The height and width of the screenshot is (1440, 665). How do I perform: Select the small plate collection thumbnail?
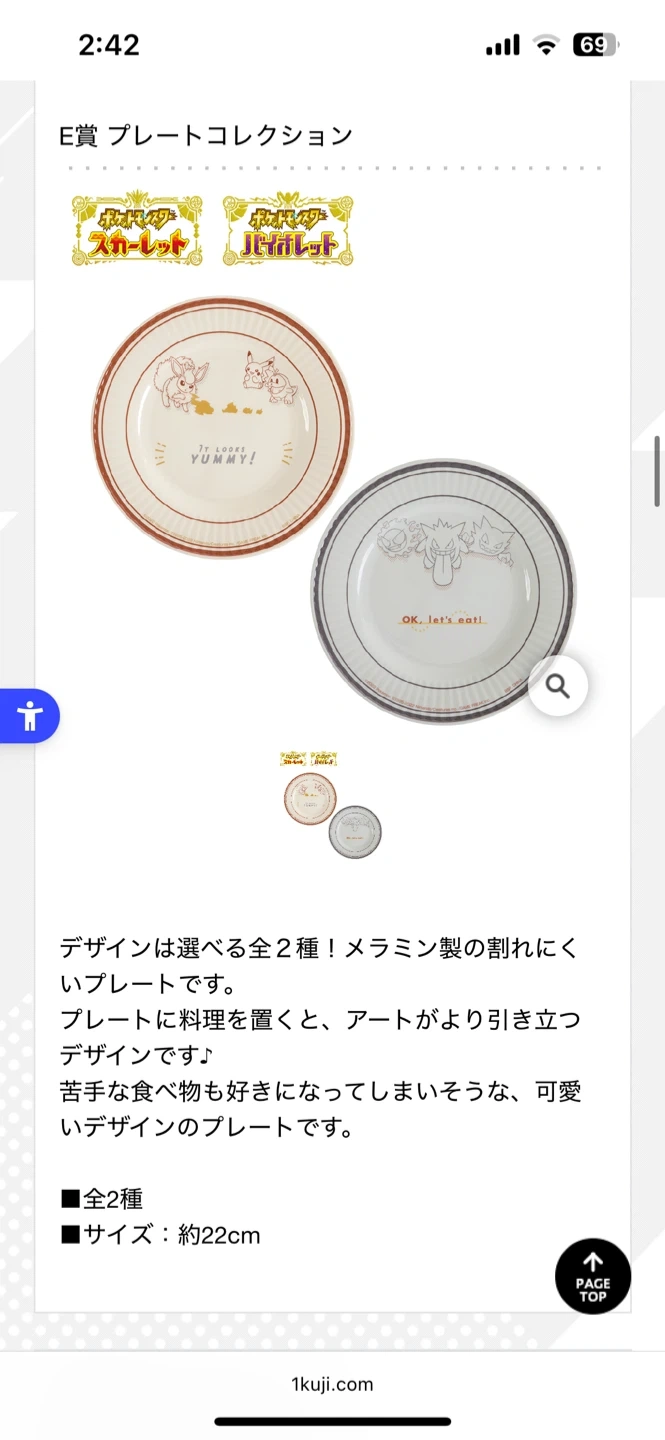(x=332, y=804)
